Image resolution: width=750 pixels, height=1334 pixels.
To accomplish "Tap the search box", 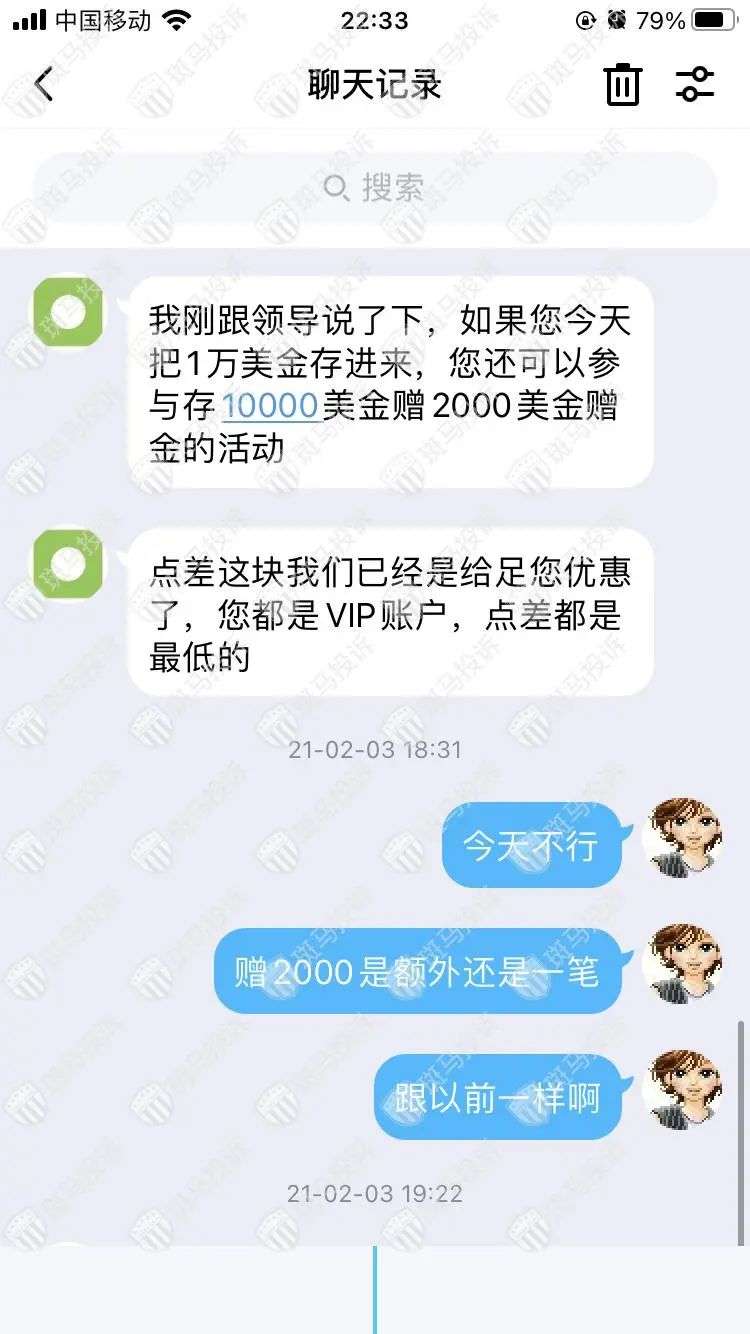I will click(375, 187).
